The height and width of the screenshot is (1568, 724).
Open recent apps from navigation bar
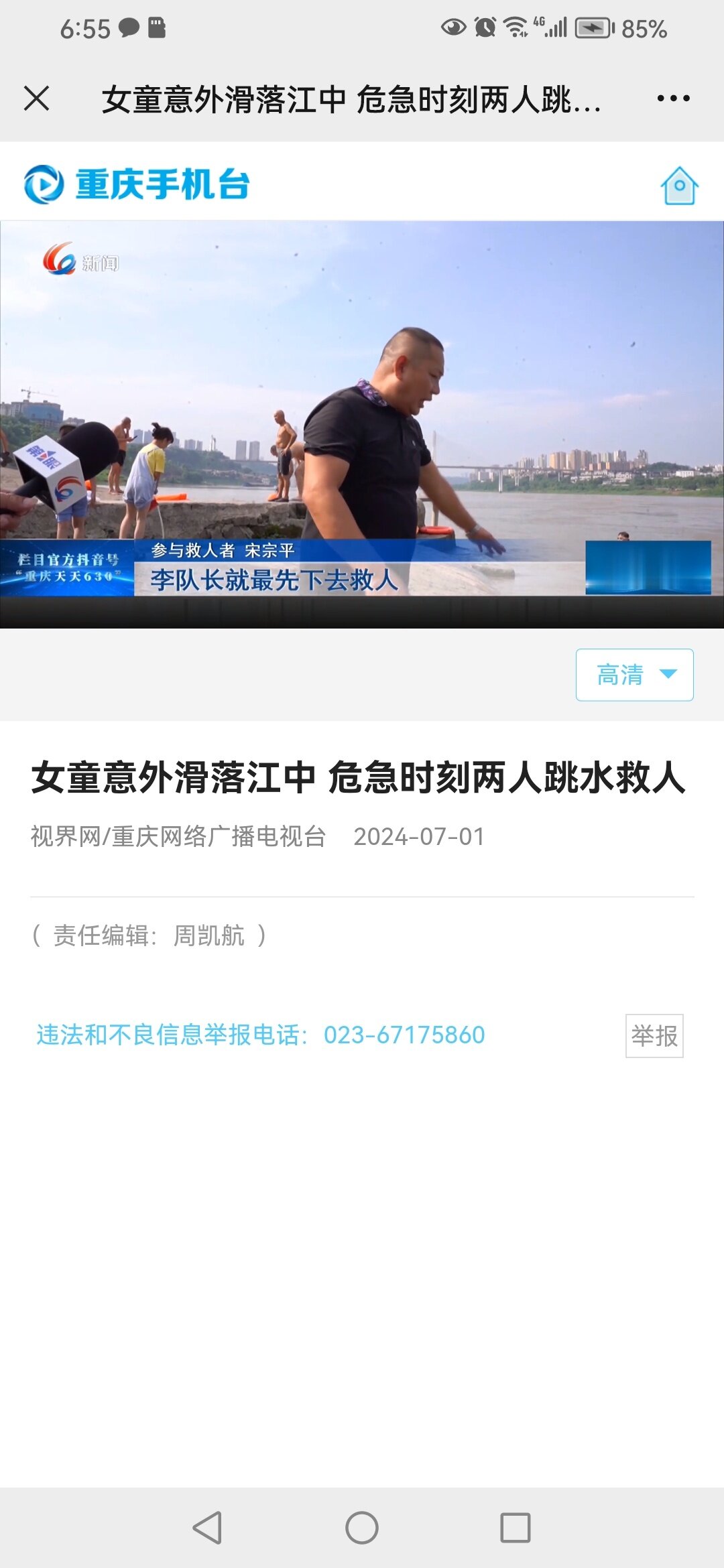pyautogui.click(x=516, y=1528)
